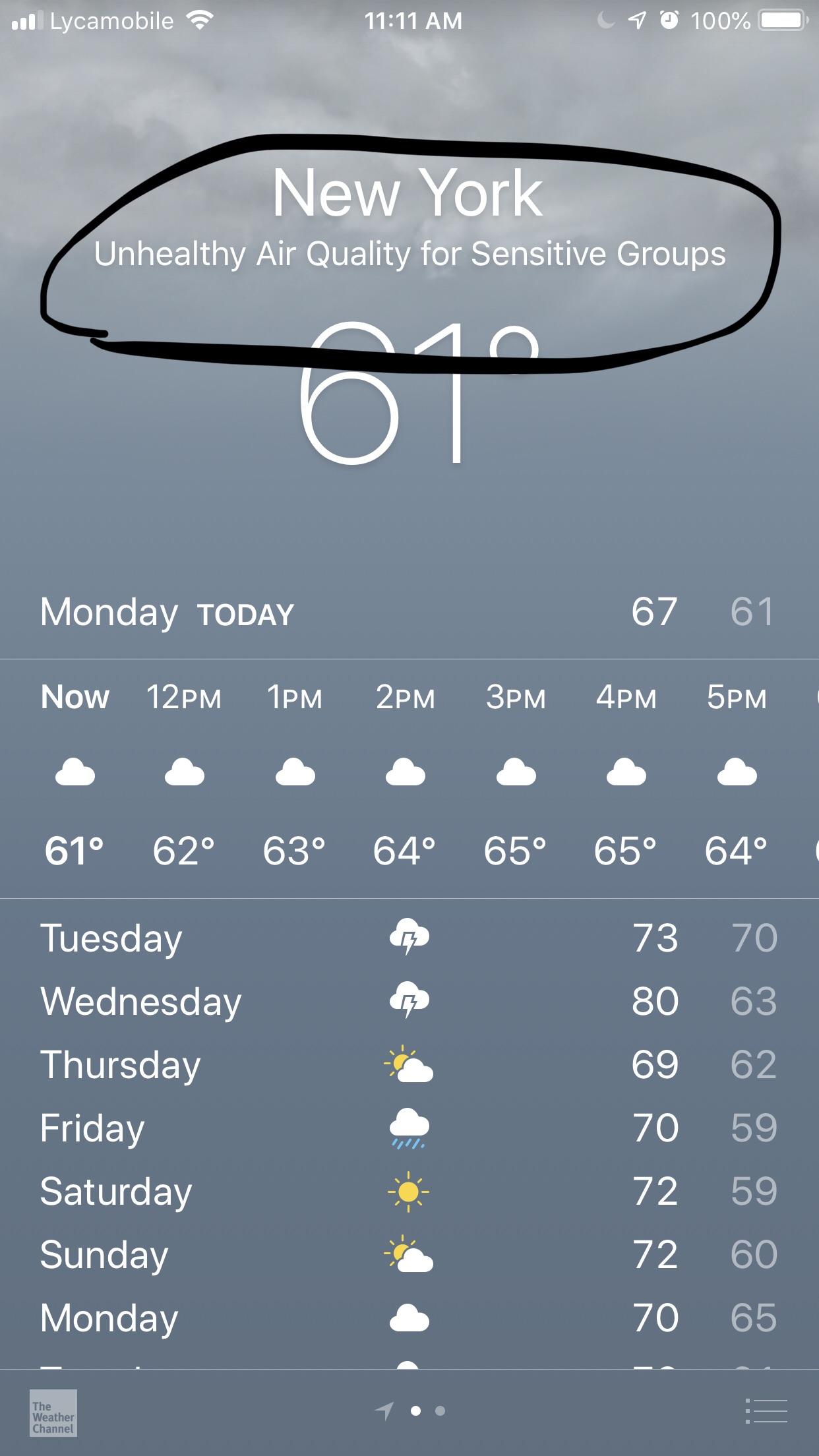This screenshot has width=819, height=1456.
Task: Open The Weather Channel link
Action: click(x=53, y=1413)
